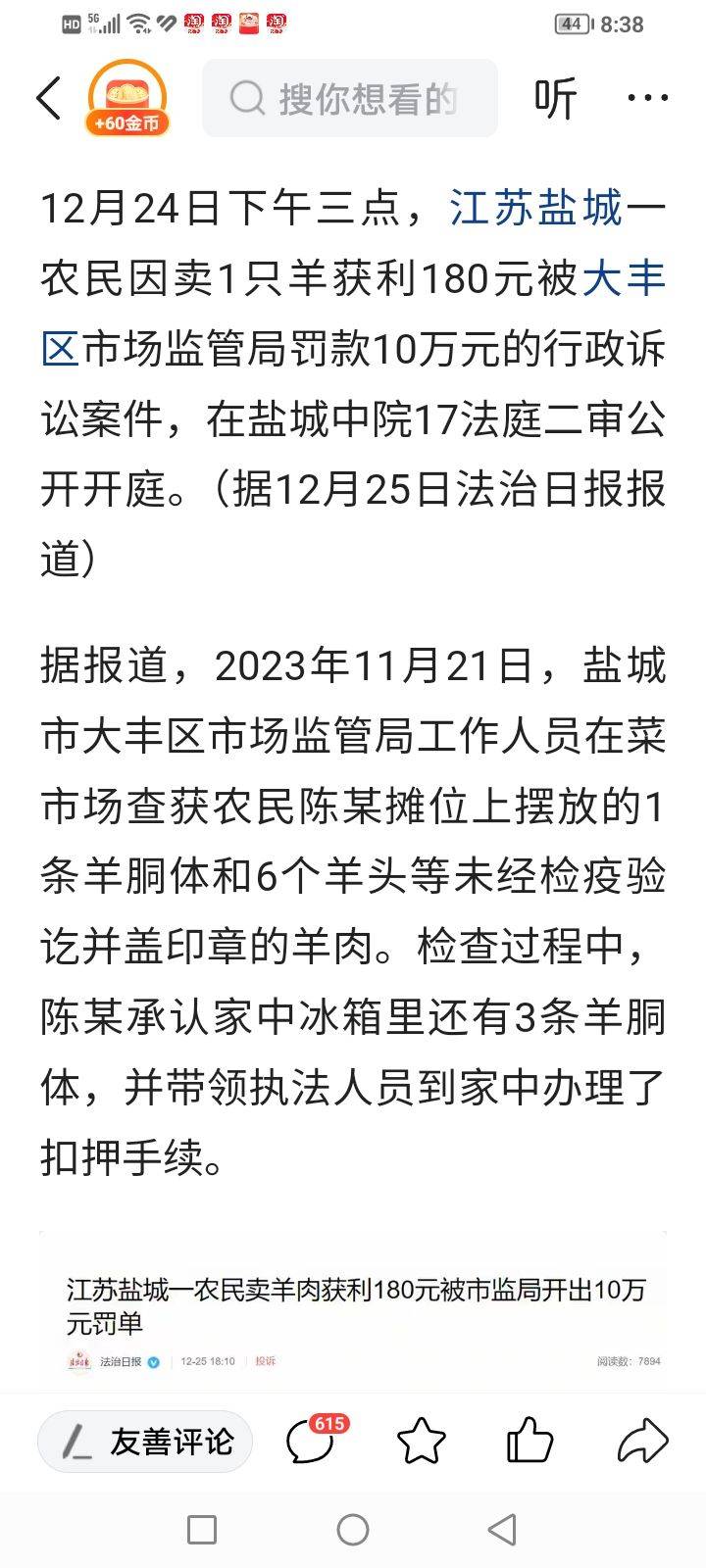Open the 法治日报 news screenshot image
This screenshot has width=706, height=1568.
point(353,1310)
